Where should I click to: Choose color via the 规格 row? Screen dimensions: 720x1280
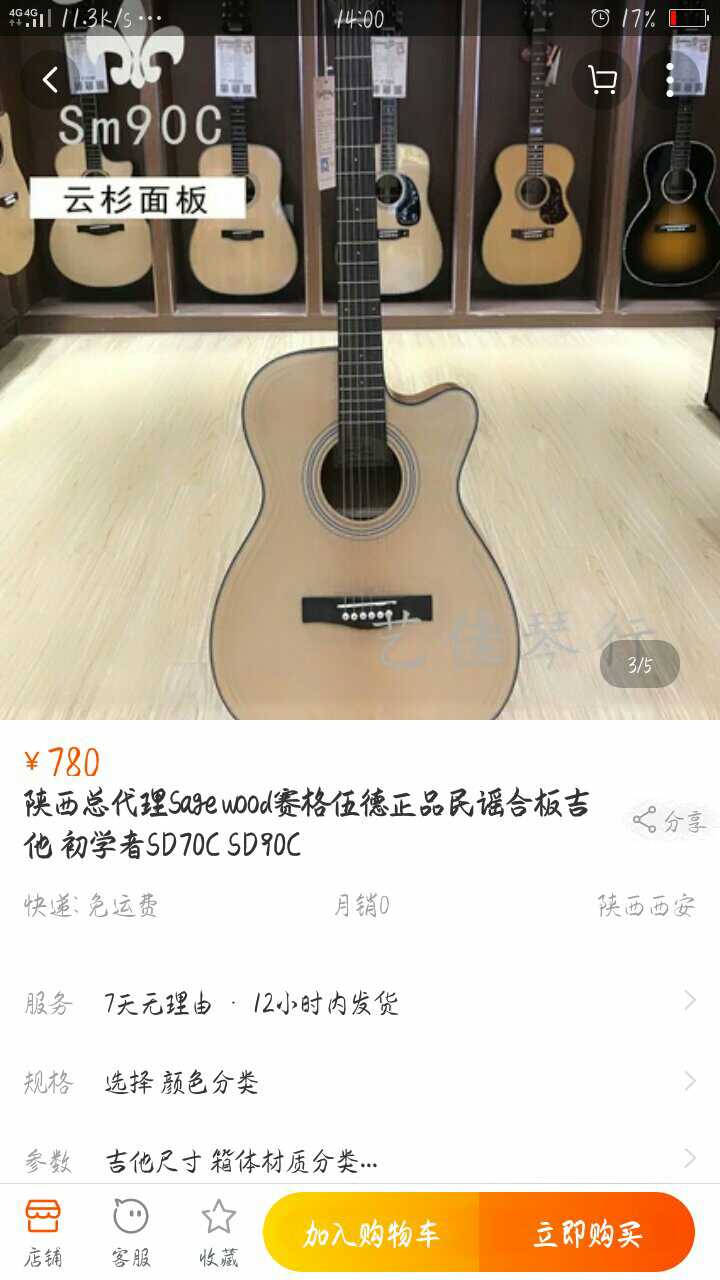[360, 1082]
